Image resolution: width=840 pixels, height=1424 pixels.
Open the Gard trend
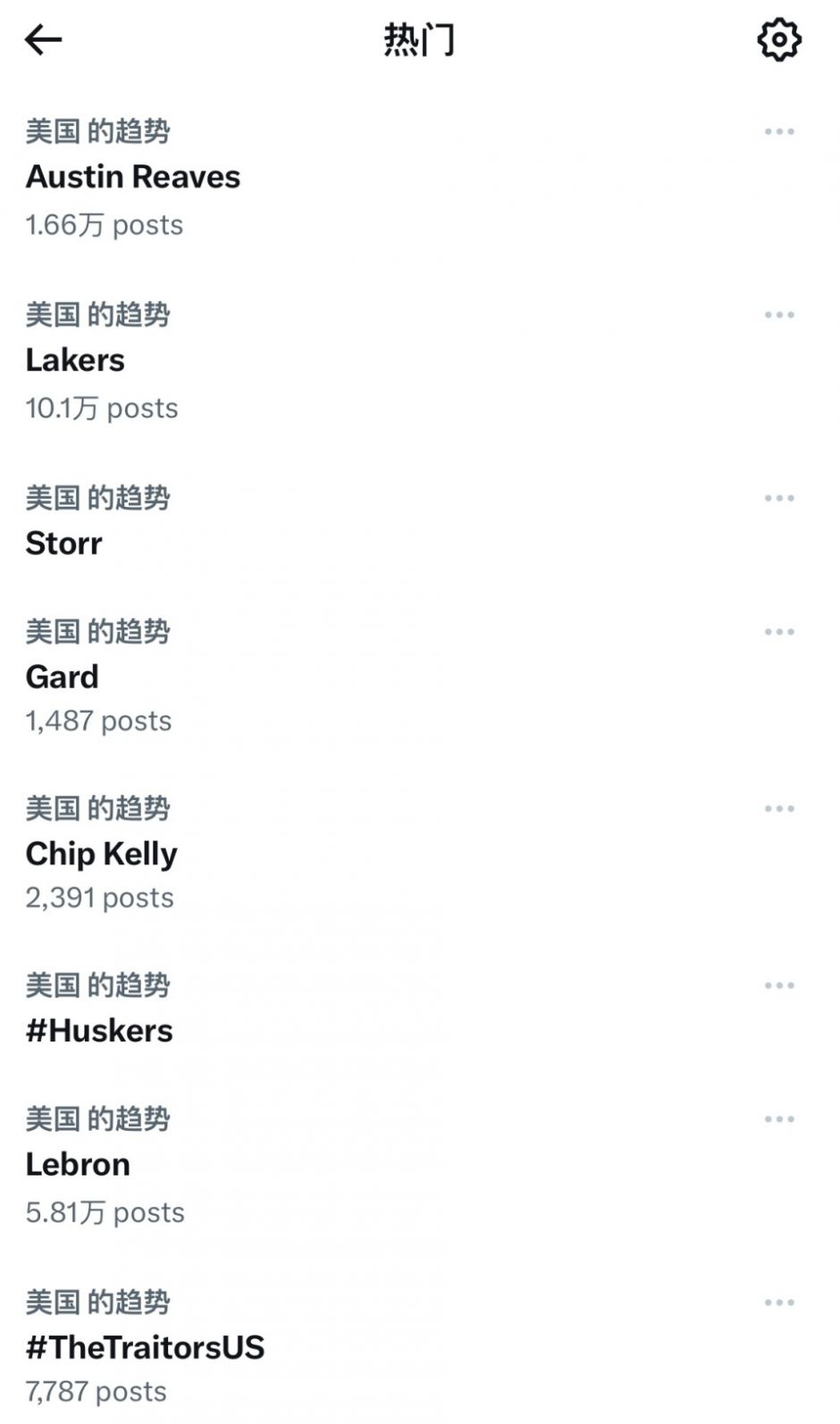63,677
